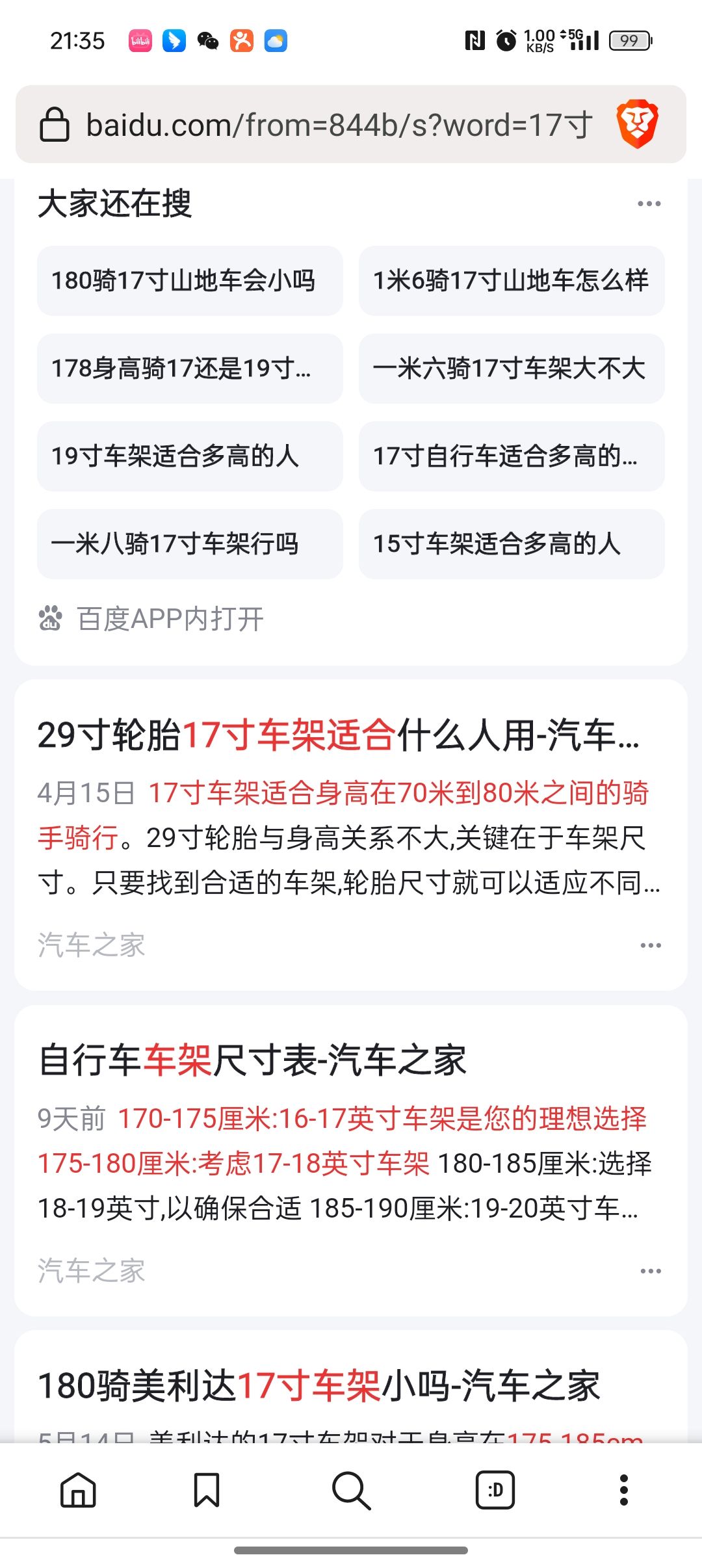This screenshot has height=1568, width=702.
Task: Open options for 大家还在搜 section
Action: pos(649,204)
